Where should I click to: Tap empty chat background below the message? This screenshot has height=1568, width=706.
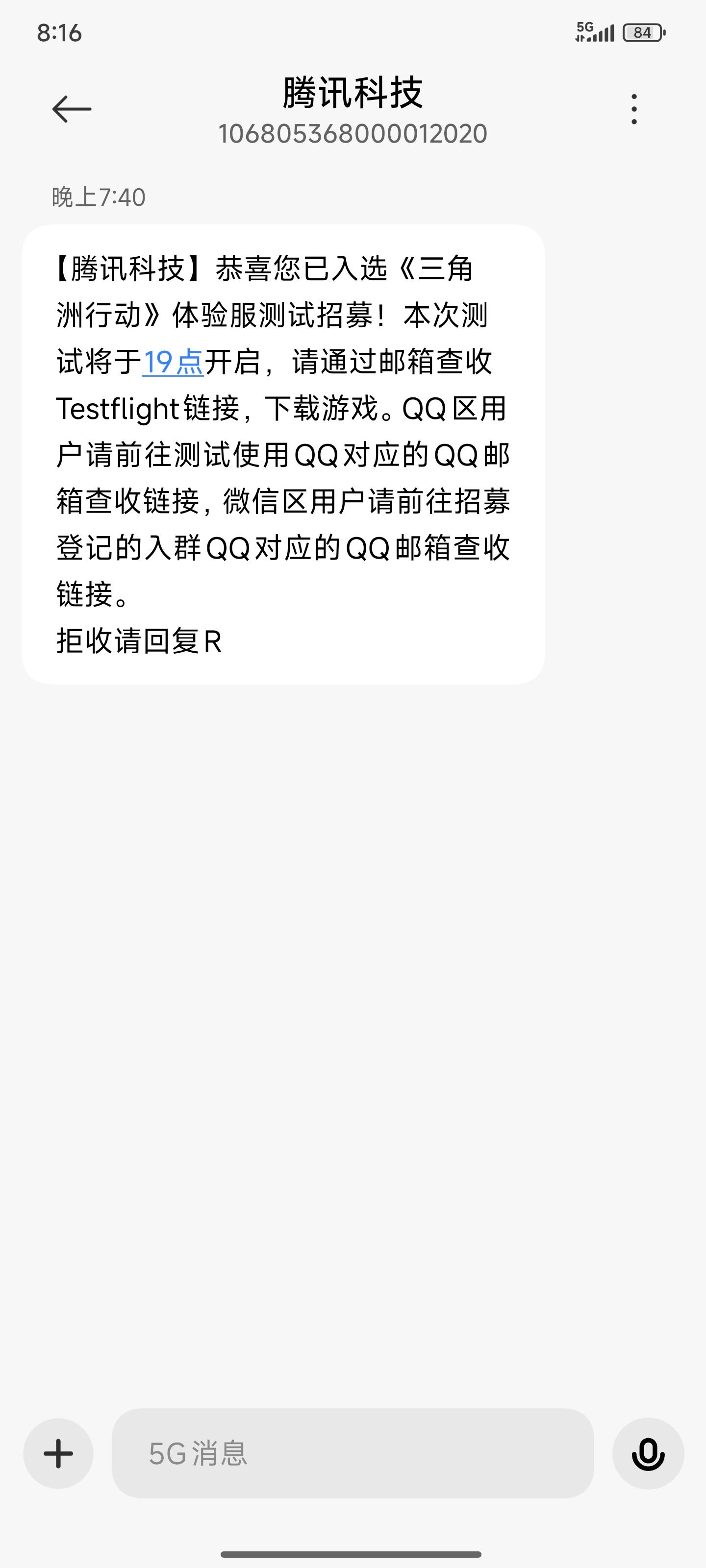coord(353,974)
